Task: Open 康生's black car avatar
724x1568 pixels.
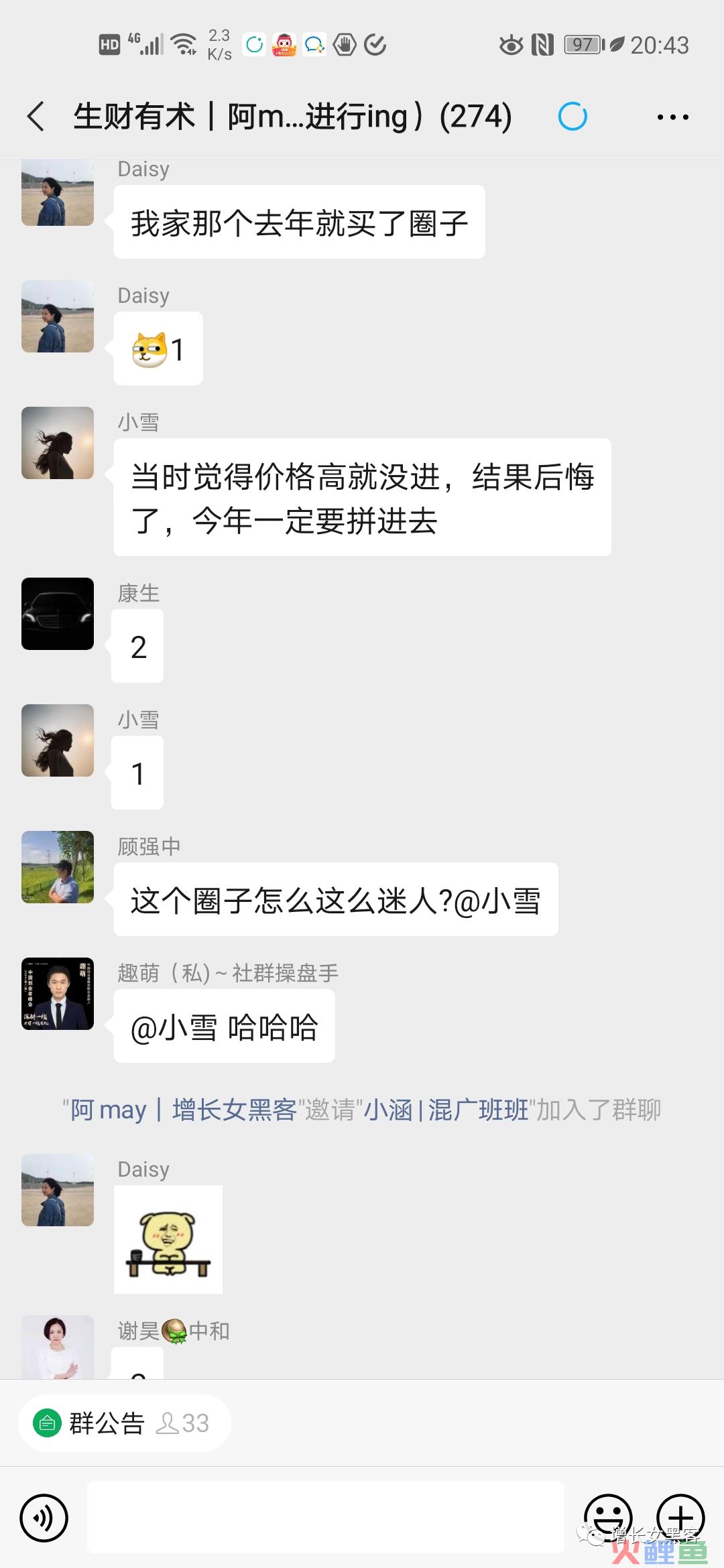Action: click(x=58, y=614)
